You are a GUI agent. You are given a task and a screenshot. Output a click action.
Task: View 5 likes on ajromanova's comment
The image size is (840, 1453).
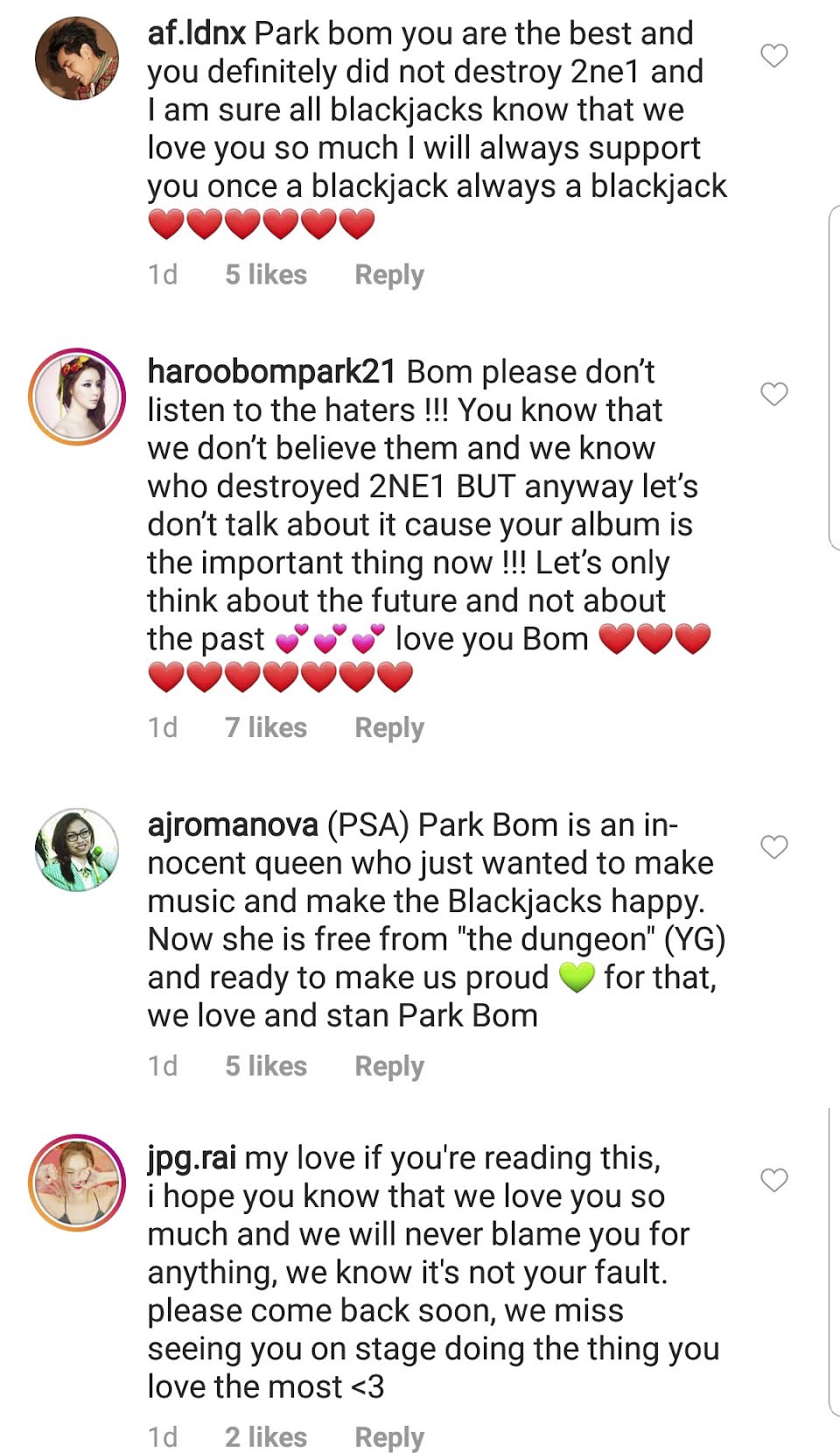tap(266, 1066)
